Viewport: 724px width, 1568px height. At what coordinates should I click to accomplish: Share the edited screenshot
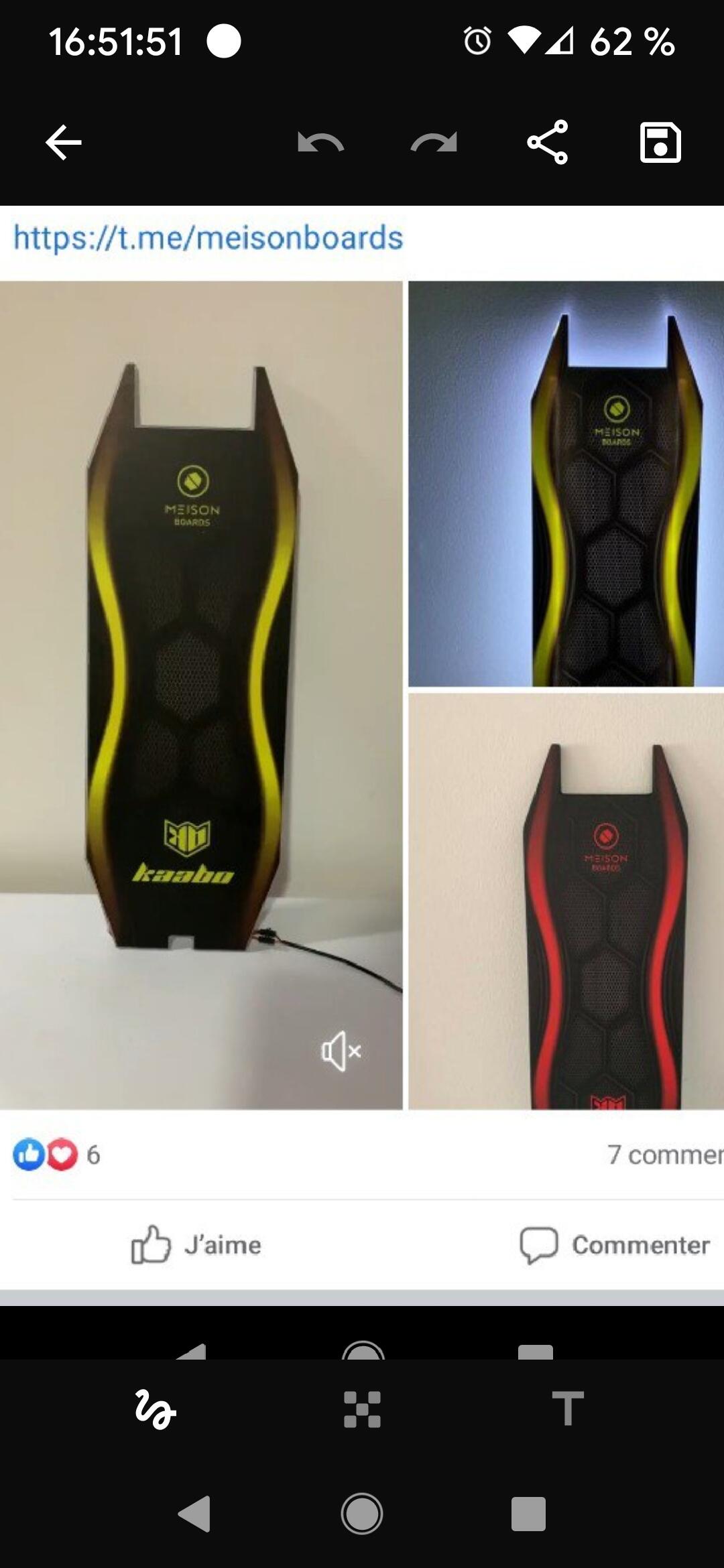(x=548, y=142)
